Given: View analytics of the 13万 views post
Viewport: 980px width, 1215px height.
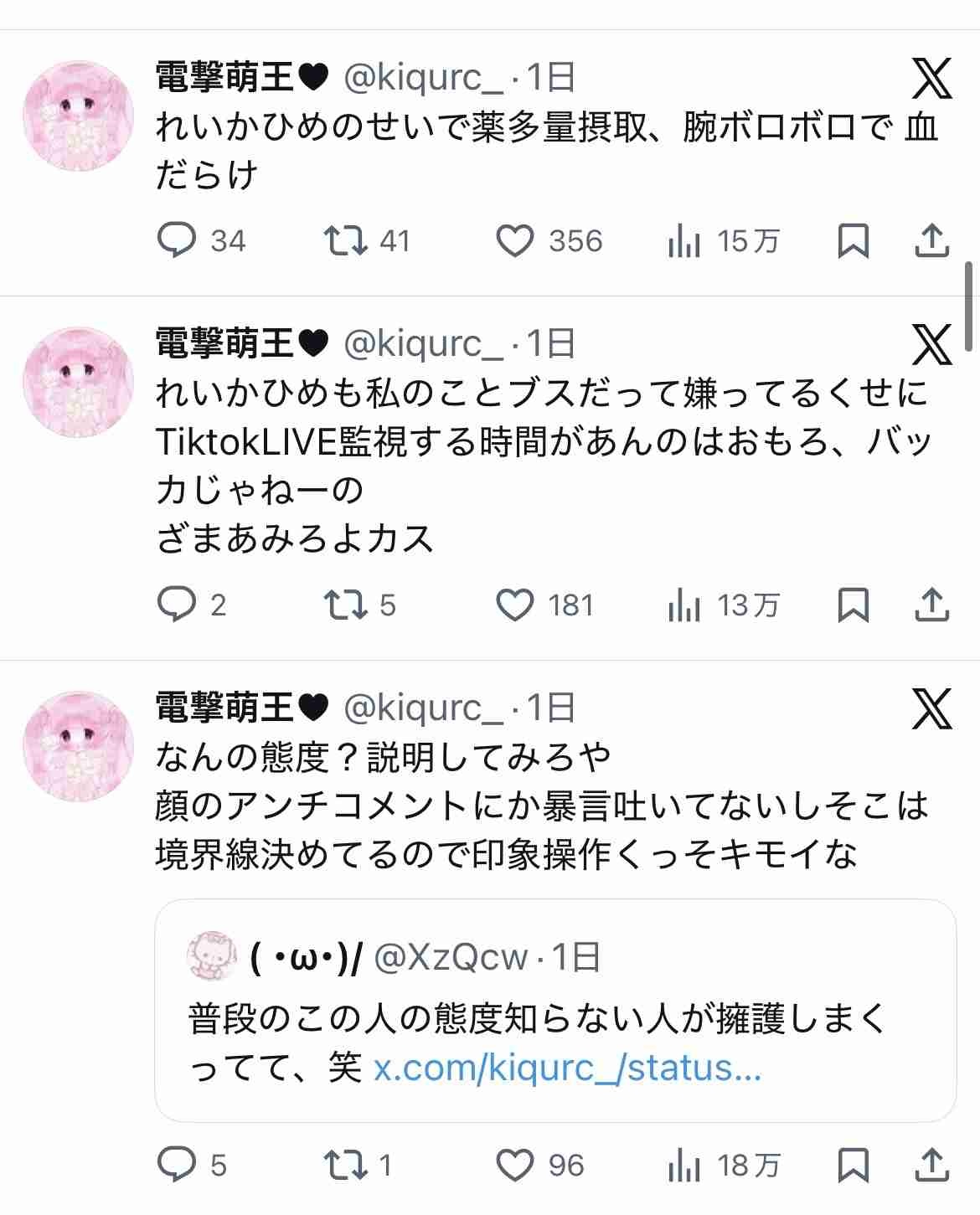Looking at the screenshot, I should [x=684, y=605].
